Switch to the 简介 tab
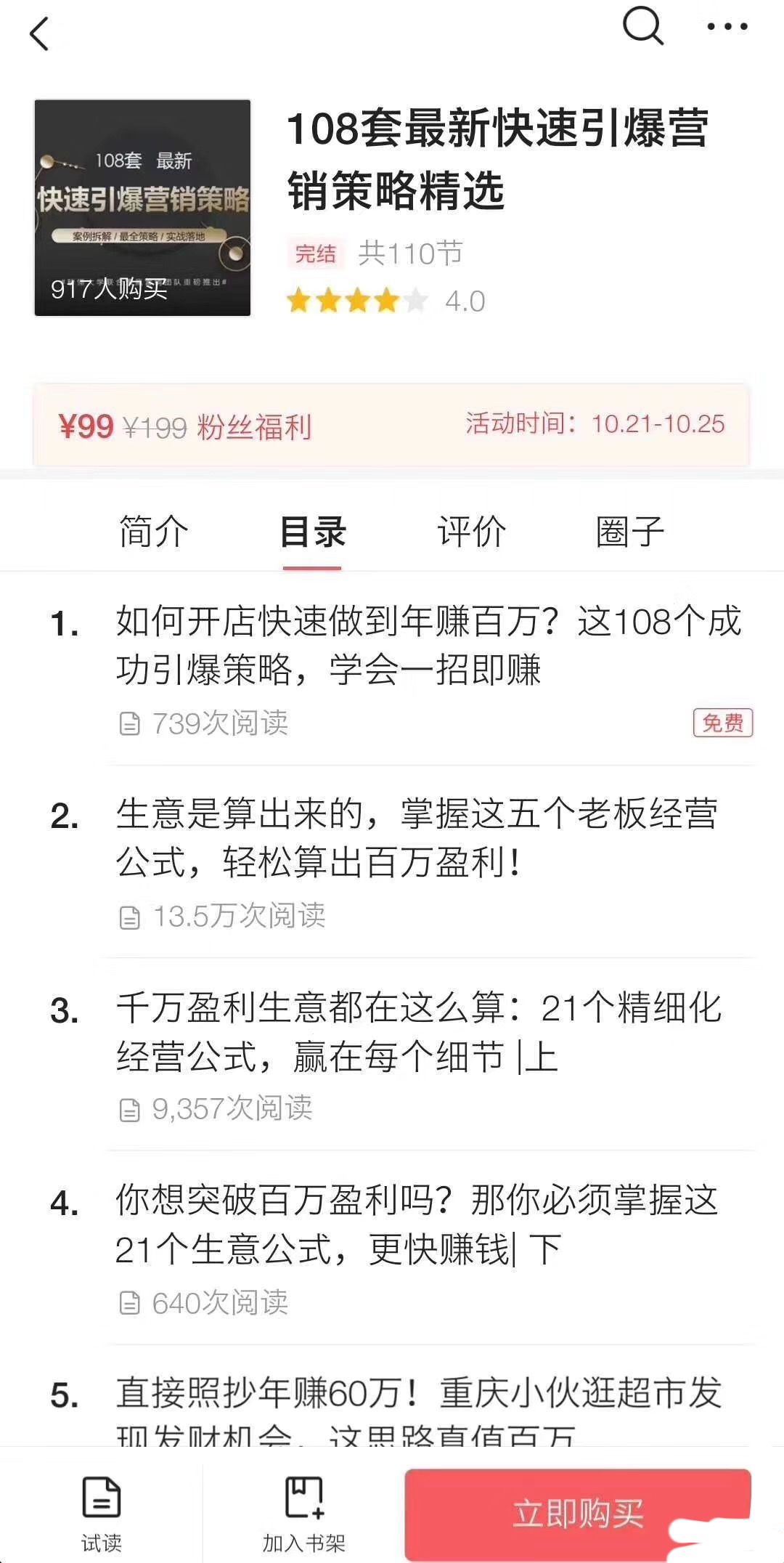The height and width of the screenshot is (1563, 784). [x=154, y=532]
